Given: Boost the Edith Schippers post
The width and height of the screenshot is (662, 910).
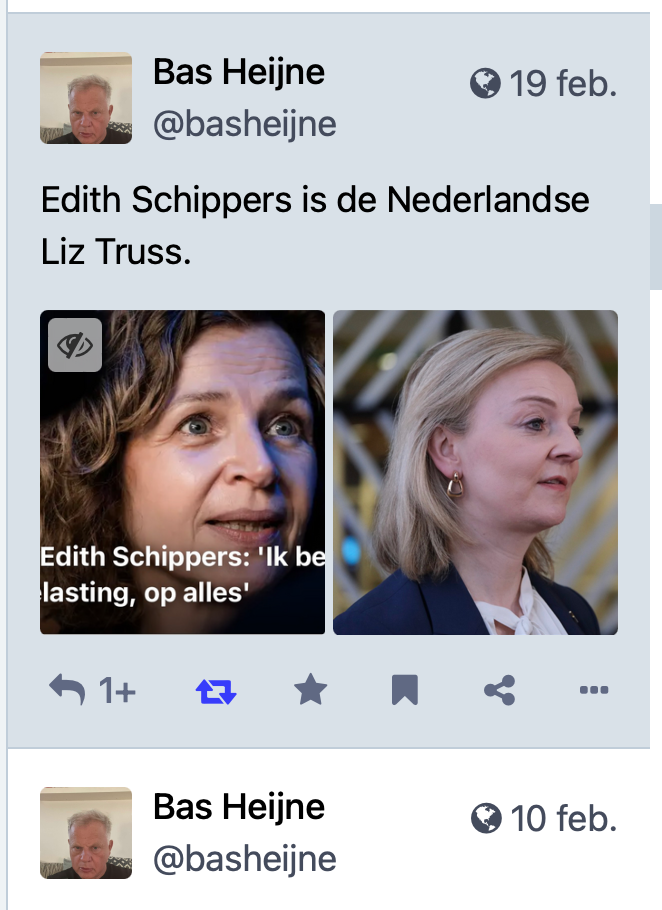Looking at the screenshot, I should [216, 690].
